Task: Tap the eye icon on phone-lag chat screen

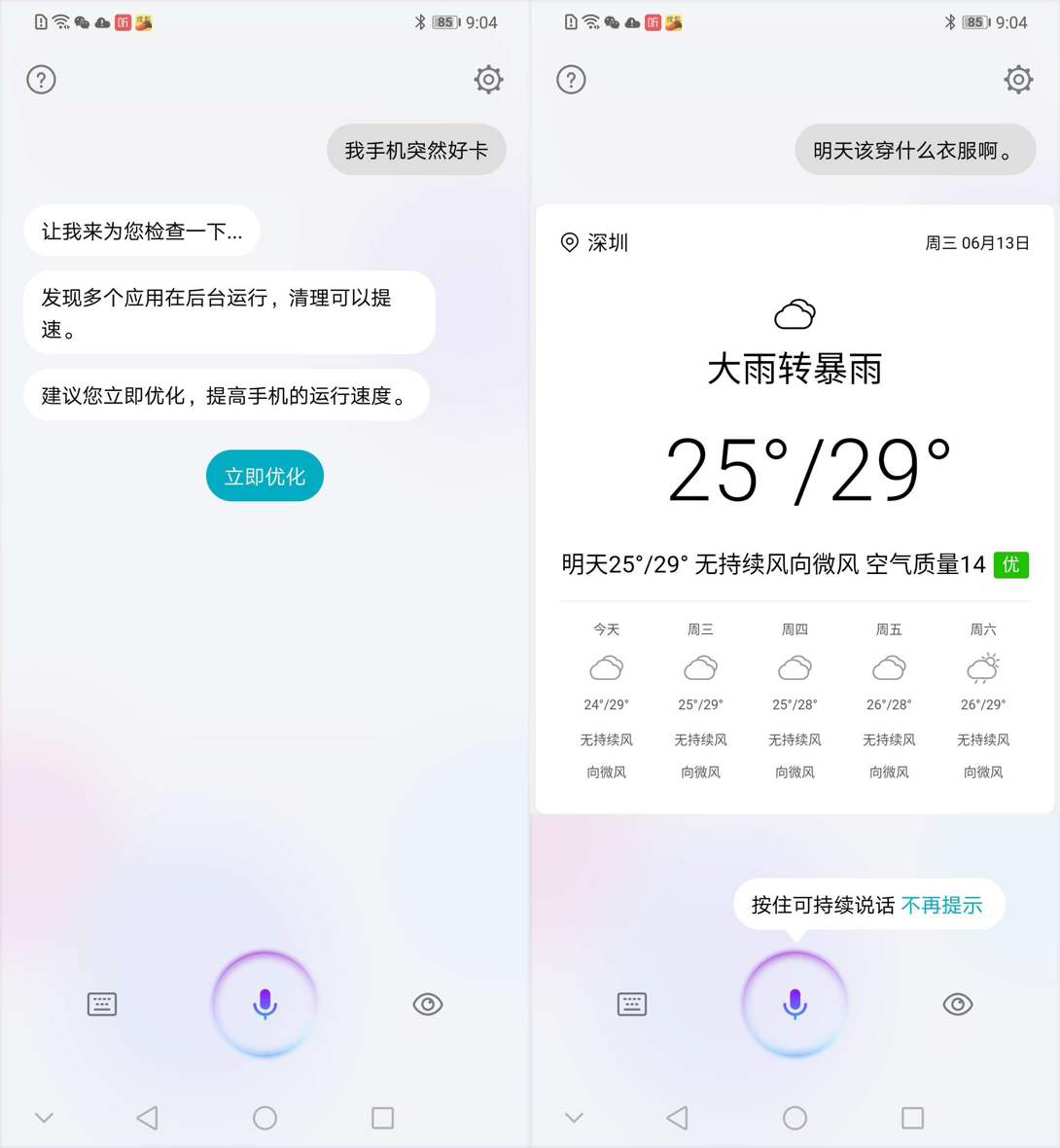Action: tap(428, 1004)
